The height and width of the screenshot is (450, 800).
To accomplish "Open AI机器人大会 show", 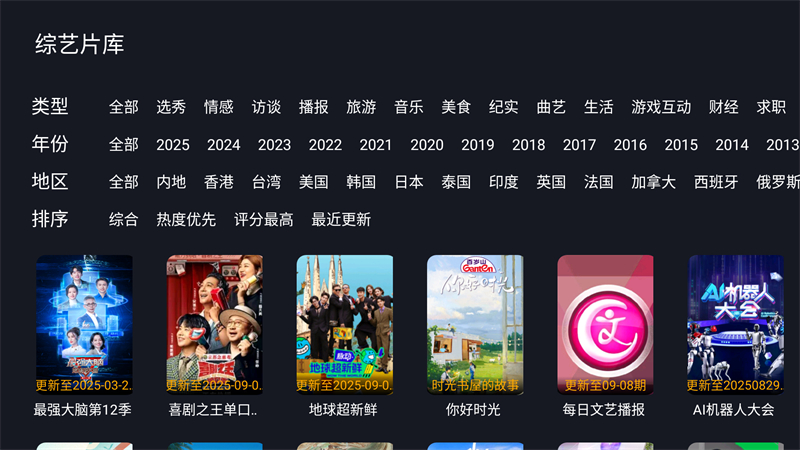I will click(735, 325).
